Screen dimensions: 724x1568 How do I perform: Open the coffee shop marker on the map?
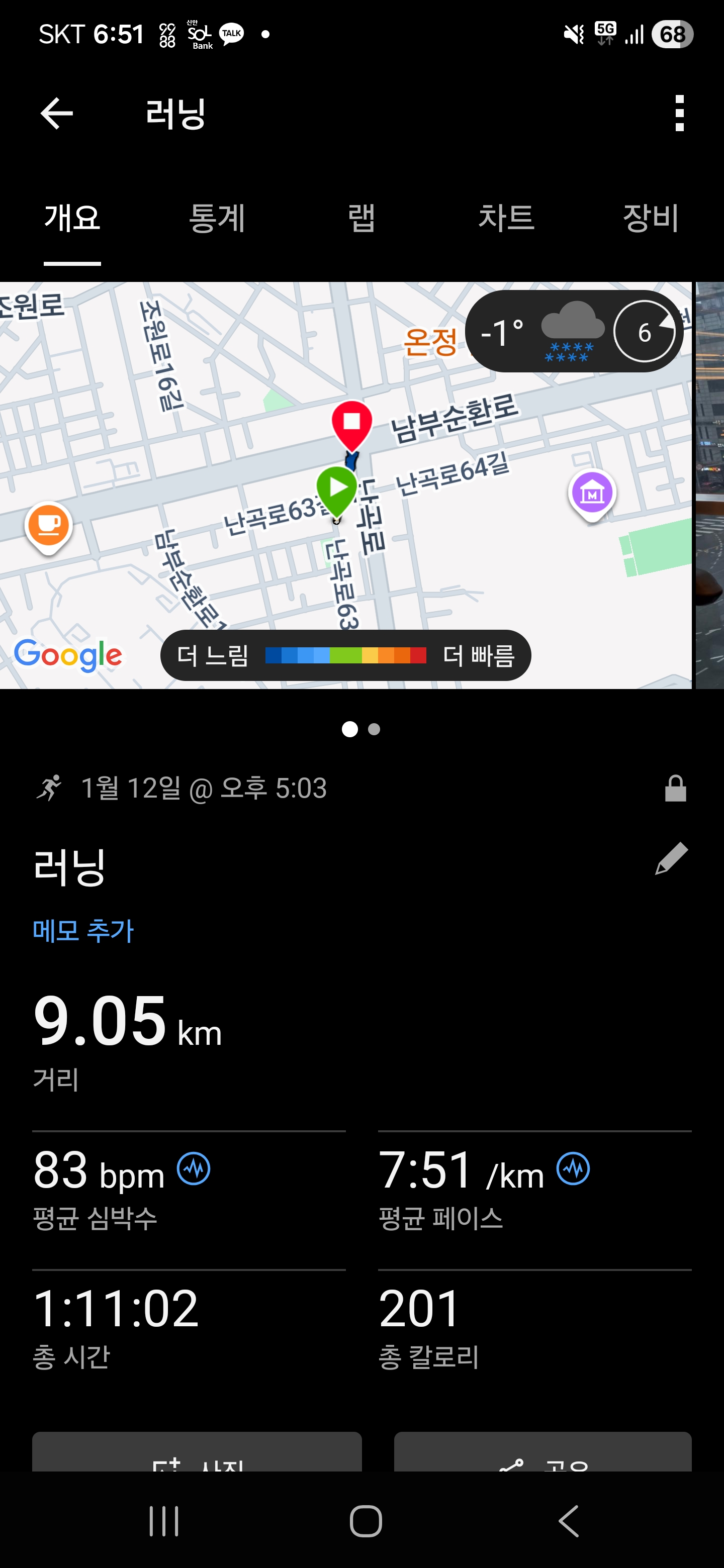click(49, 524)
